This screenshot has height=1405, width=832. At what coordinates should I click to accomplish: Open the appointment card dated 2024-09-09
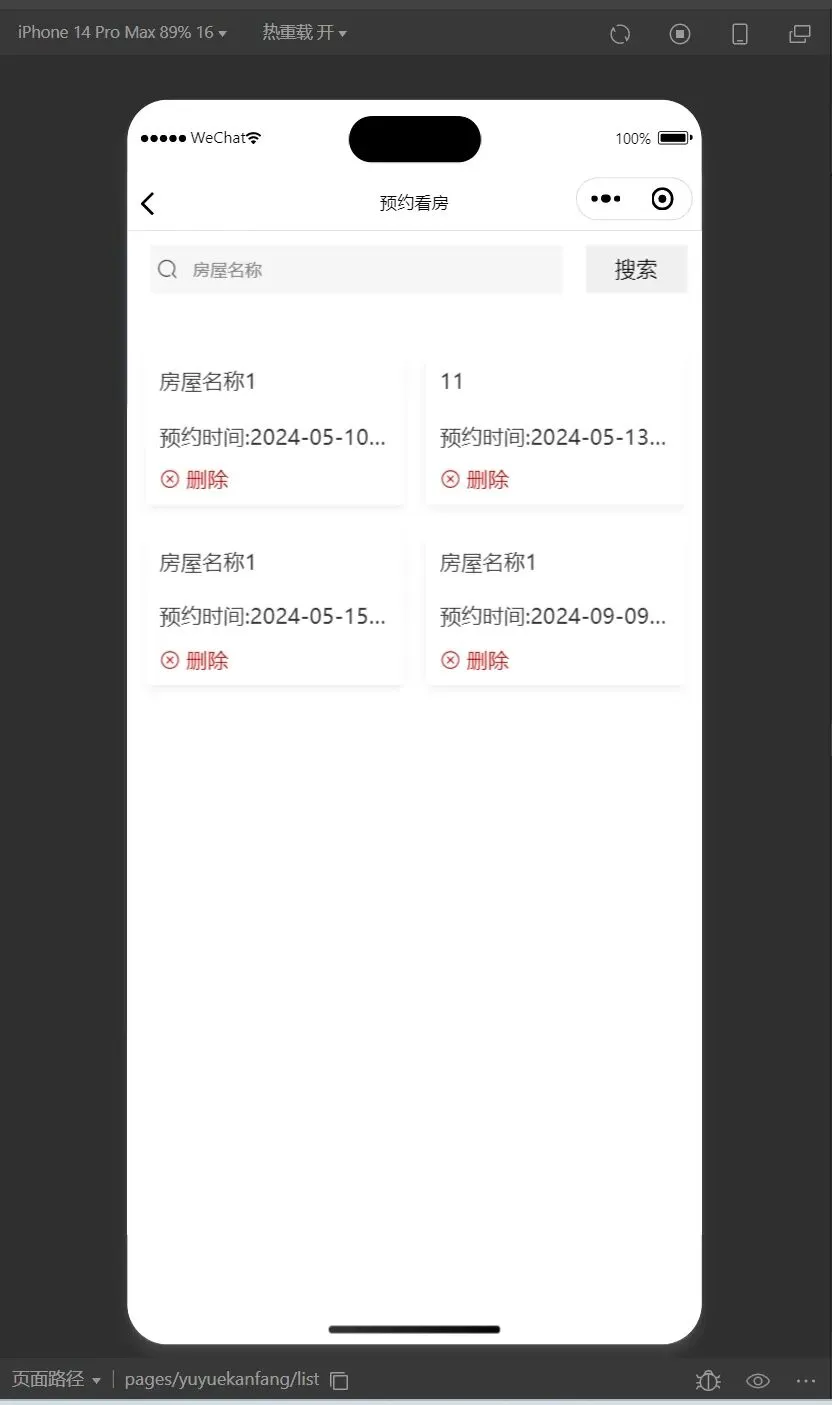coord(555,611)
